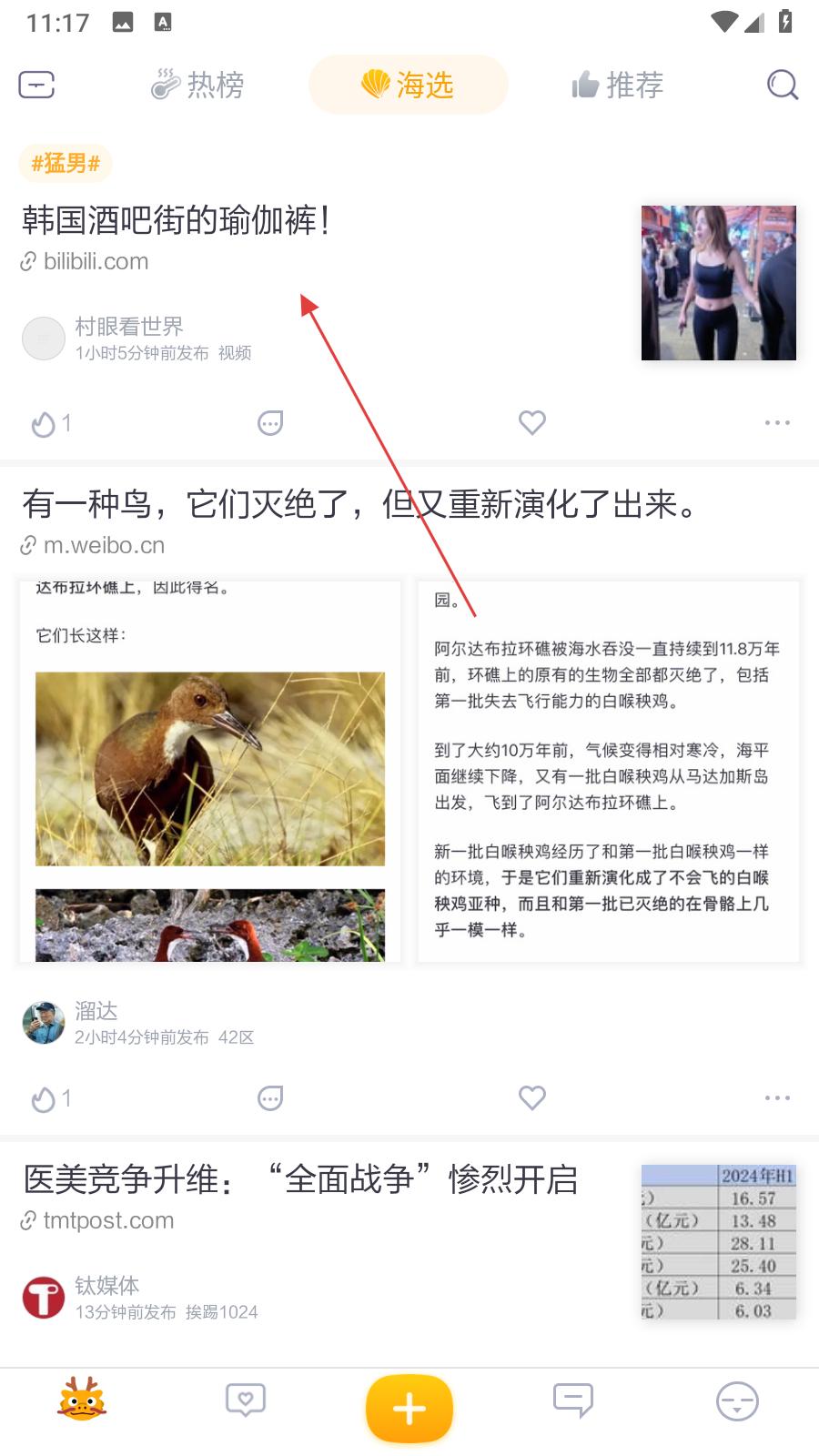Open comments on the post by 溜达

point(270,1098)
